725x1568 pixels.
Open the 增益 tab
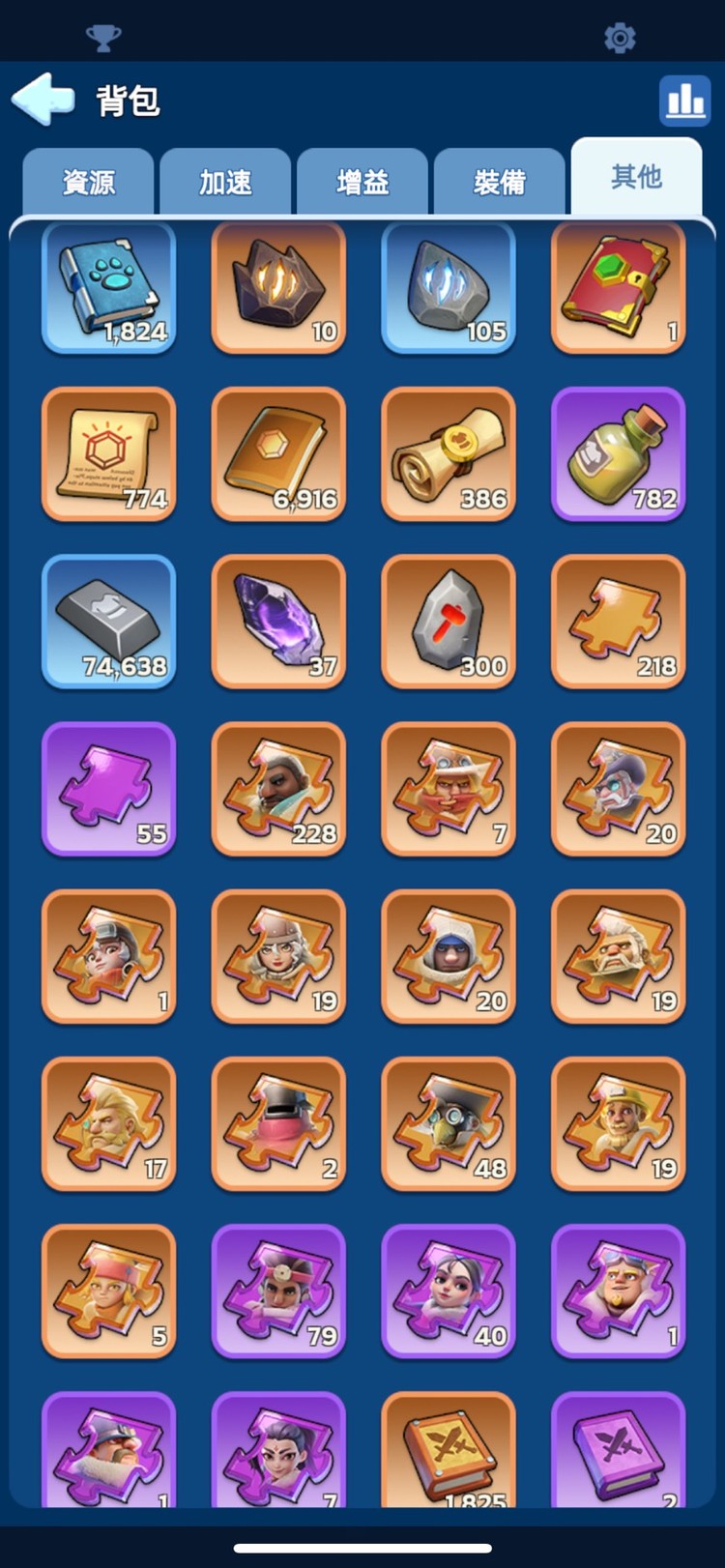[x=362, y=182]
